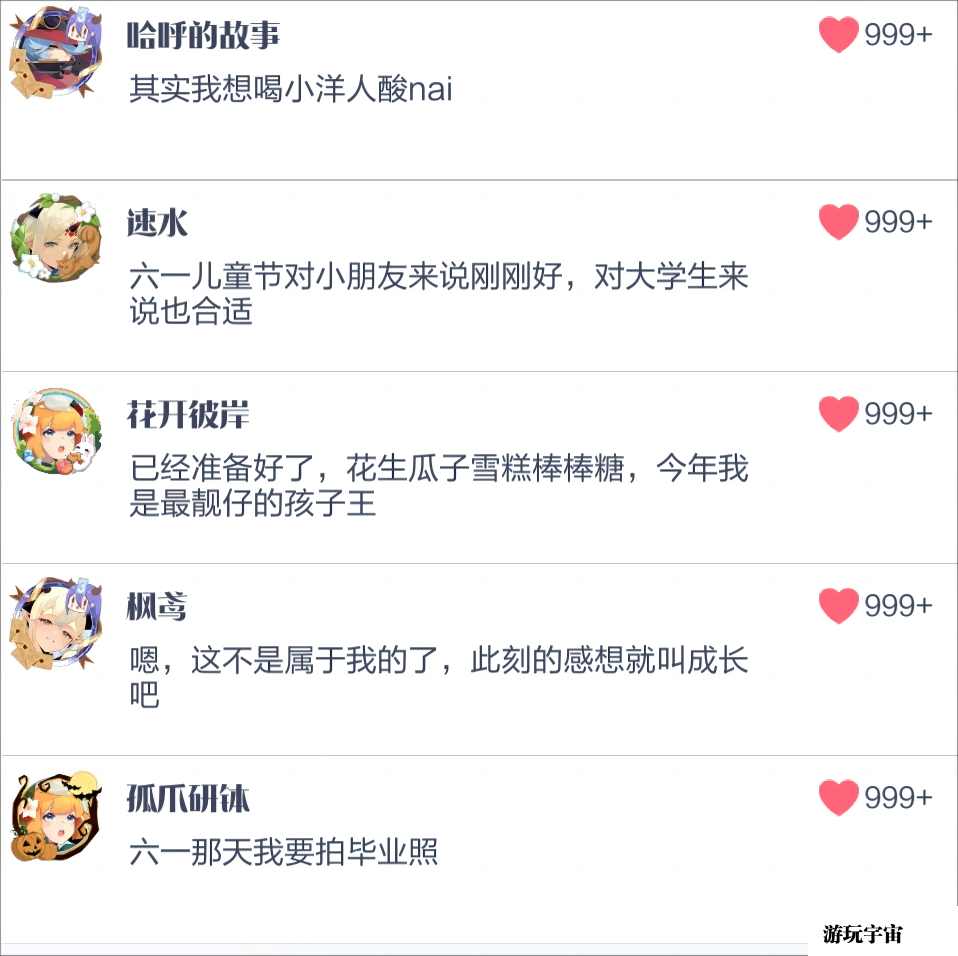Viewport: 958px width, 956px height.
Task: Open 速水's profile avatar
Action: (x=55, y=238)
